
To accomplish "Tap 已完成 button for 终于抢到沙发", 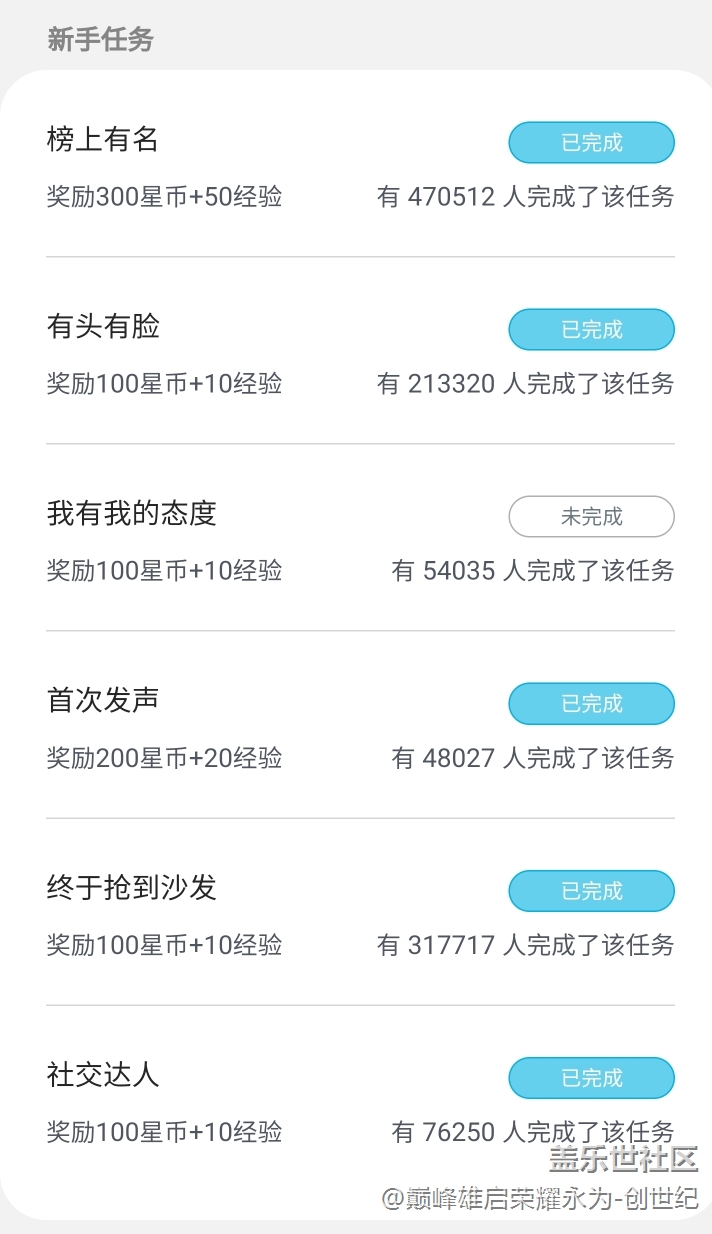I will [x=591, y=890].
